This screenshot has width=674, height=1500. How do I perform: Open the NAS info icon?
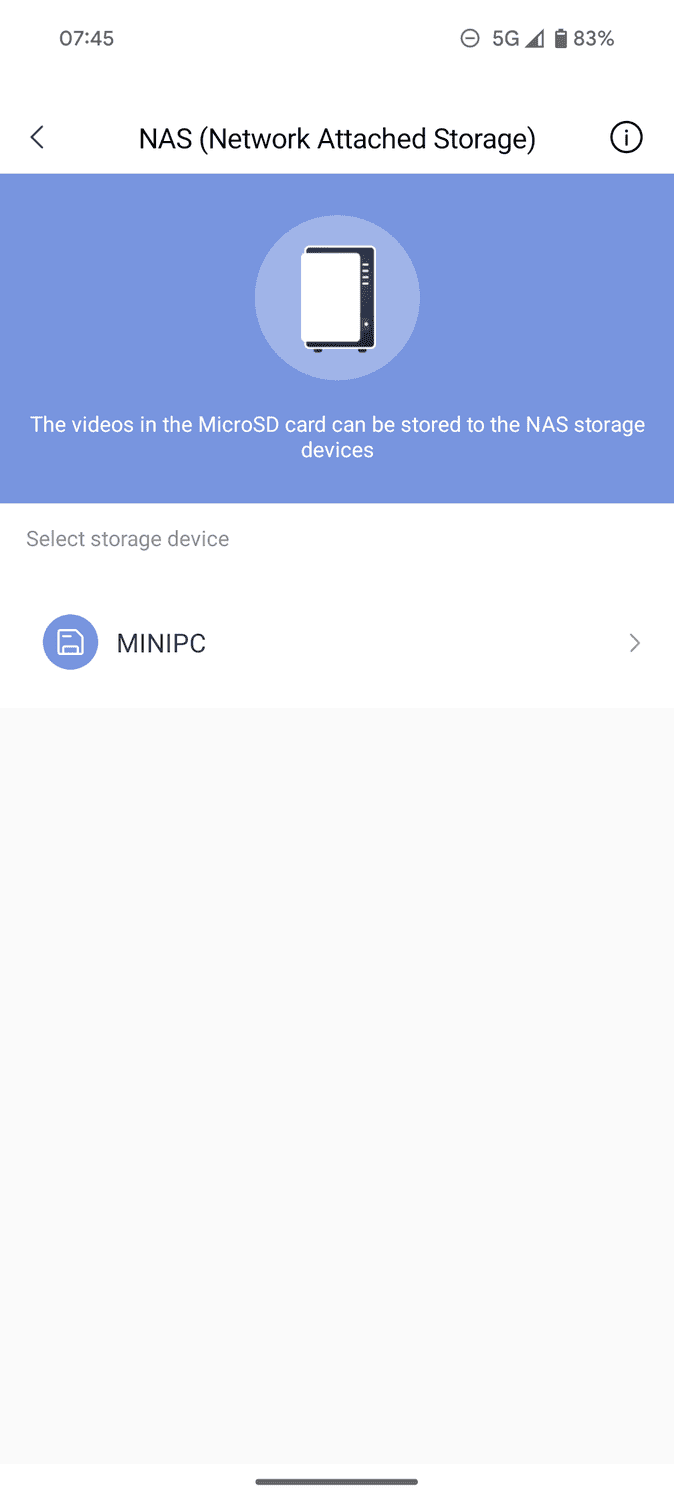(x=626, y=138)
